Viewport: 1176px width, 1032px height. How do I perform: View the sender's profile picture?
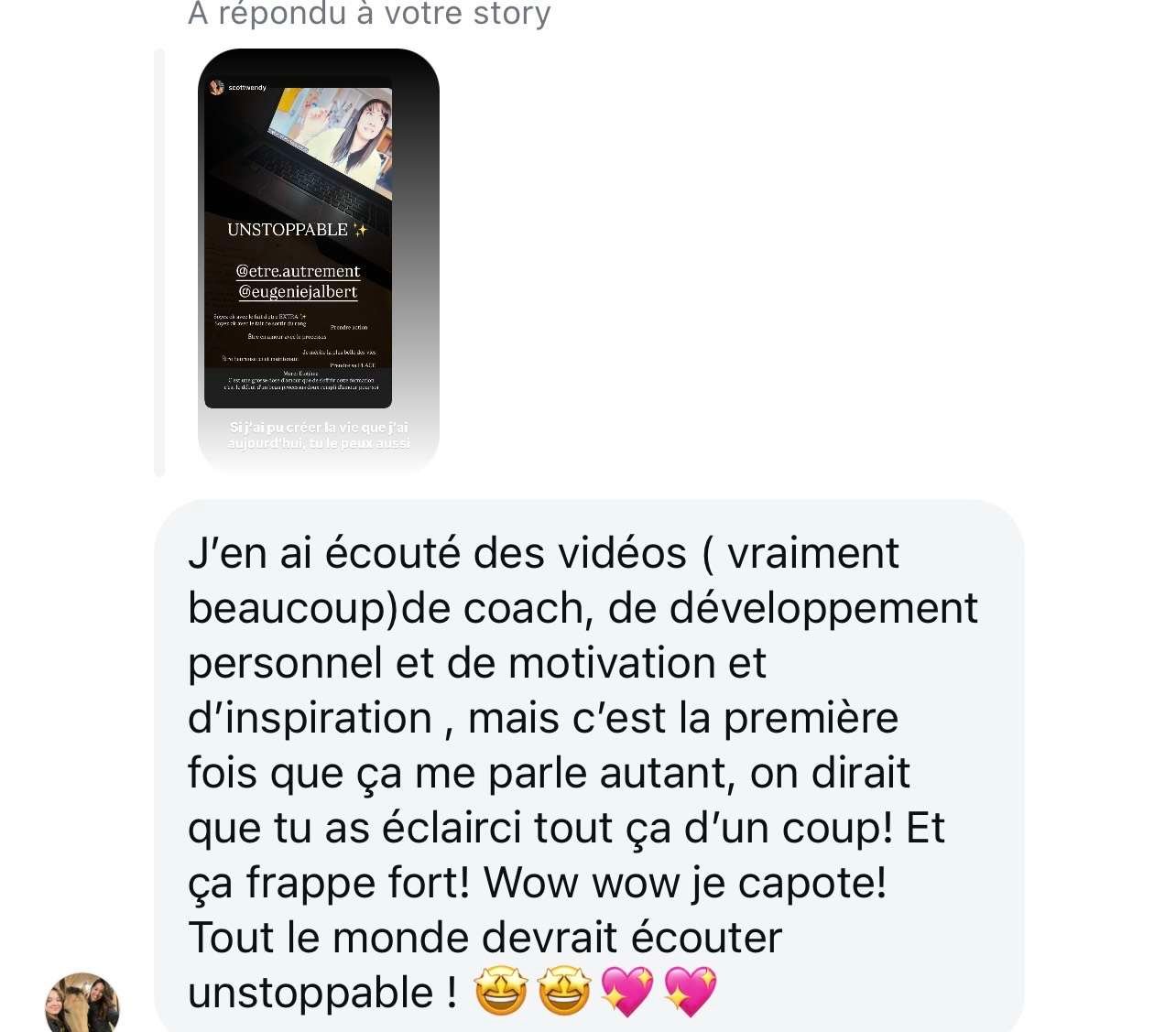click(x=82, y=1005)
